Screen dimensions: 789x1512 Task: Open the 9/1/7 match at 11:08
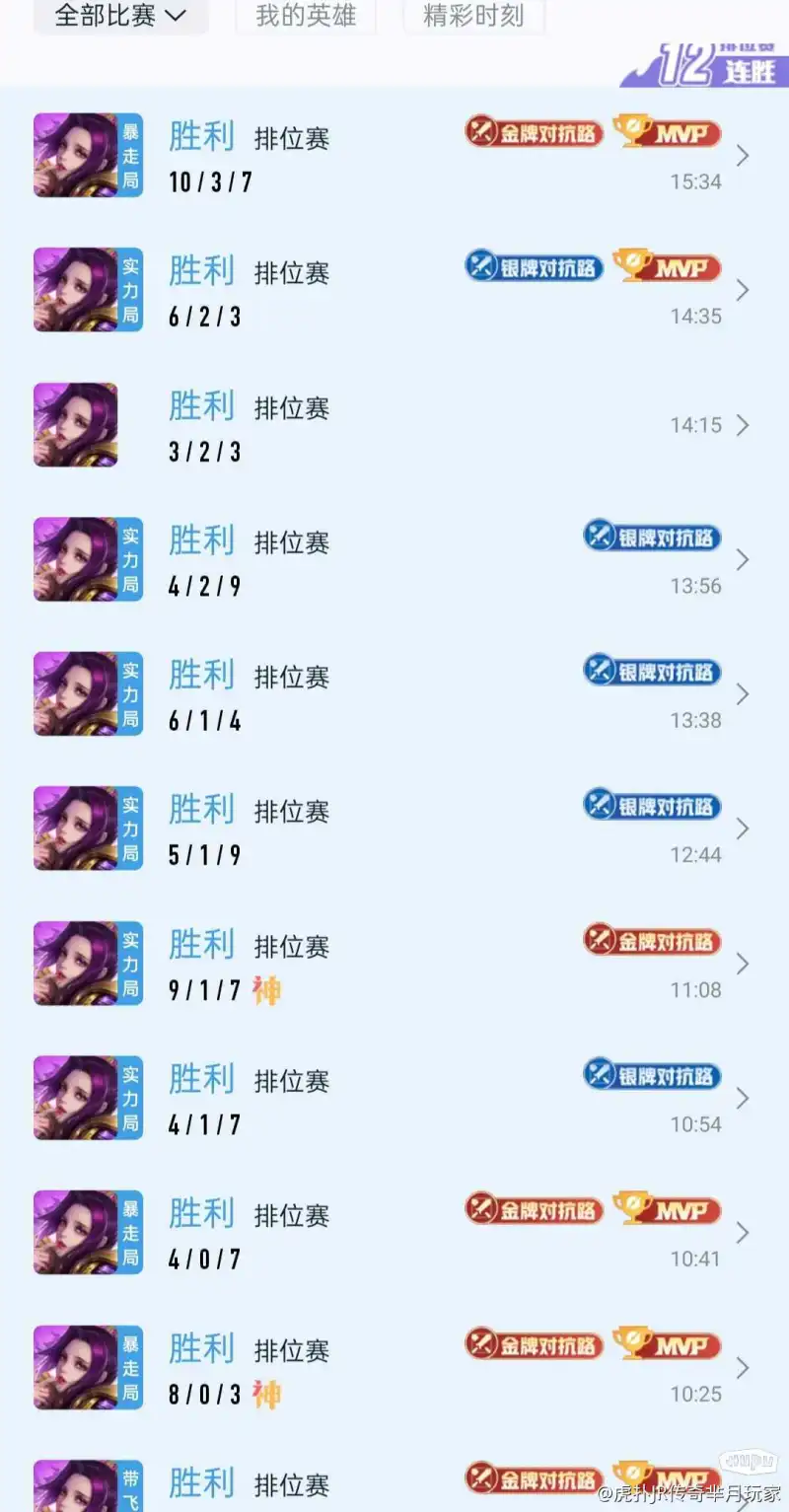point(394,964)
